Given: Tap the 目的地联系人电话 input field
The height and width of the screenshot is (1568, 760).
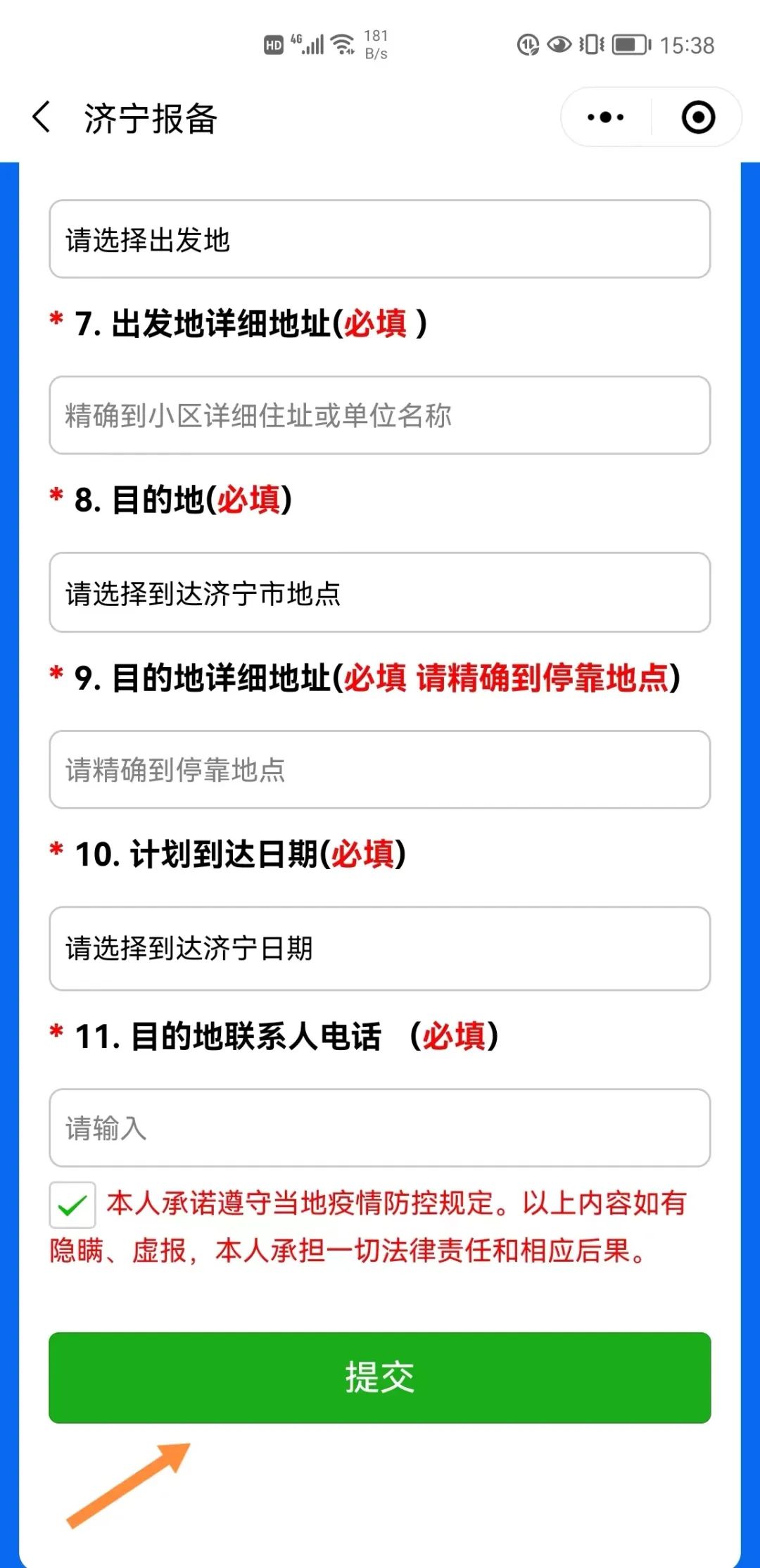Looking at the screenshot, I should point(380,1128).
